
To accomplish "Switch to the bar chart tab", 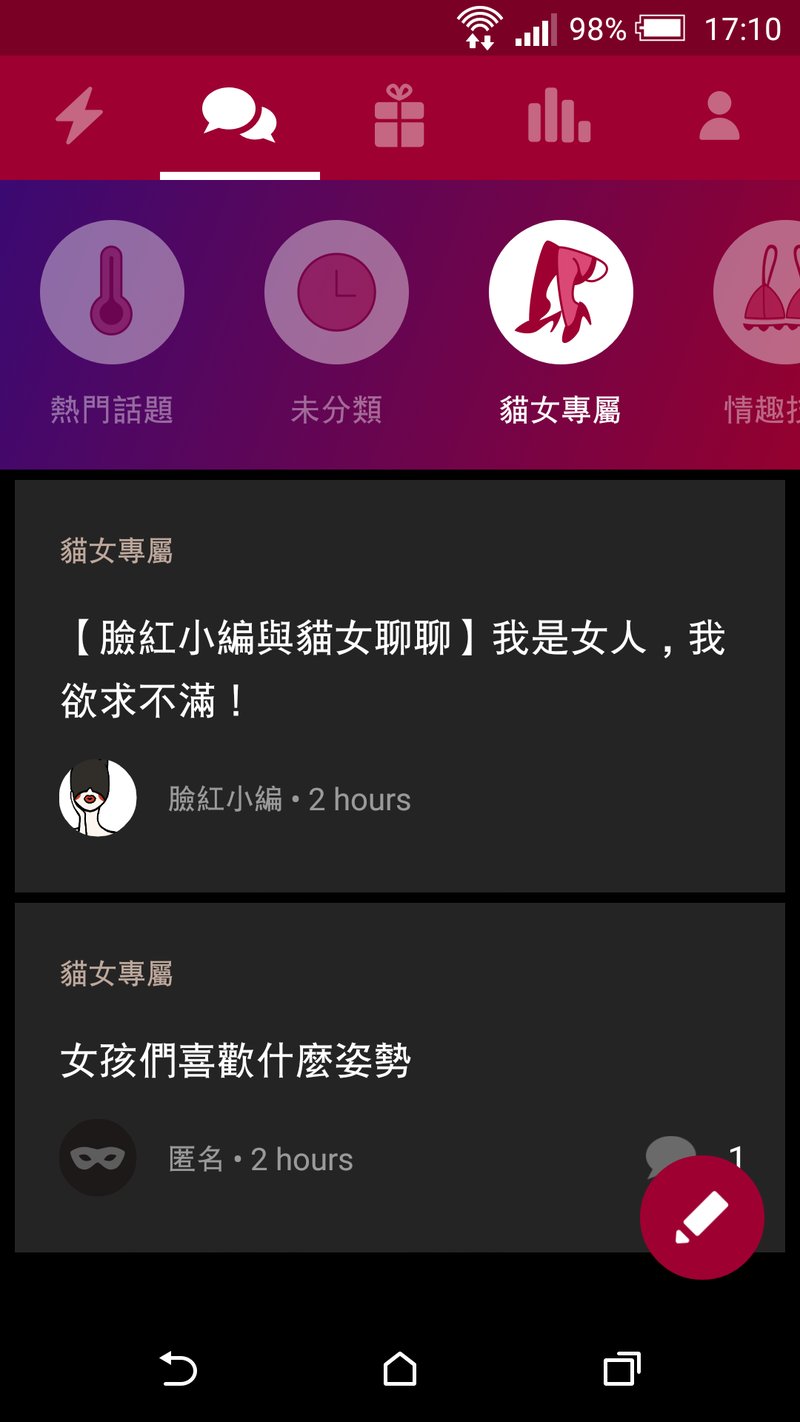I will click(559, 117).
